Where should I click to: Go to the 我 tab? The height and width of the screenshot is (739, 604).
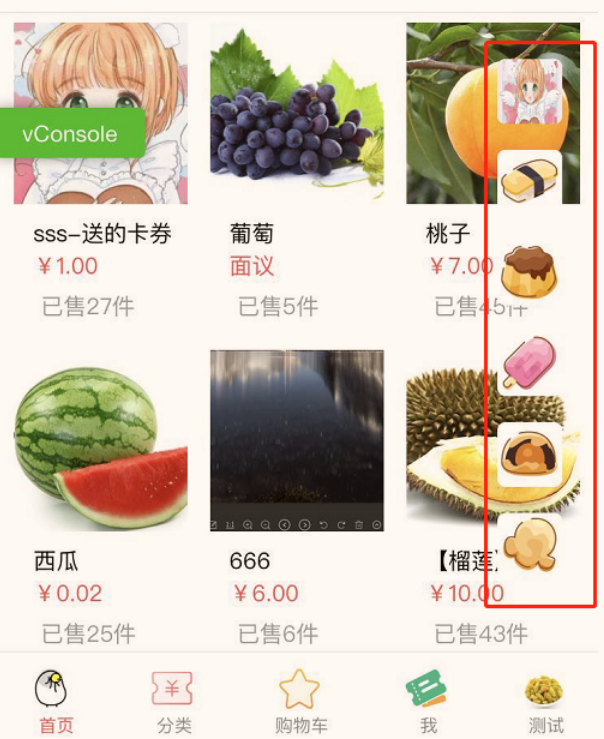point(428,699)
